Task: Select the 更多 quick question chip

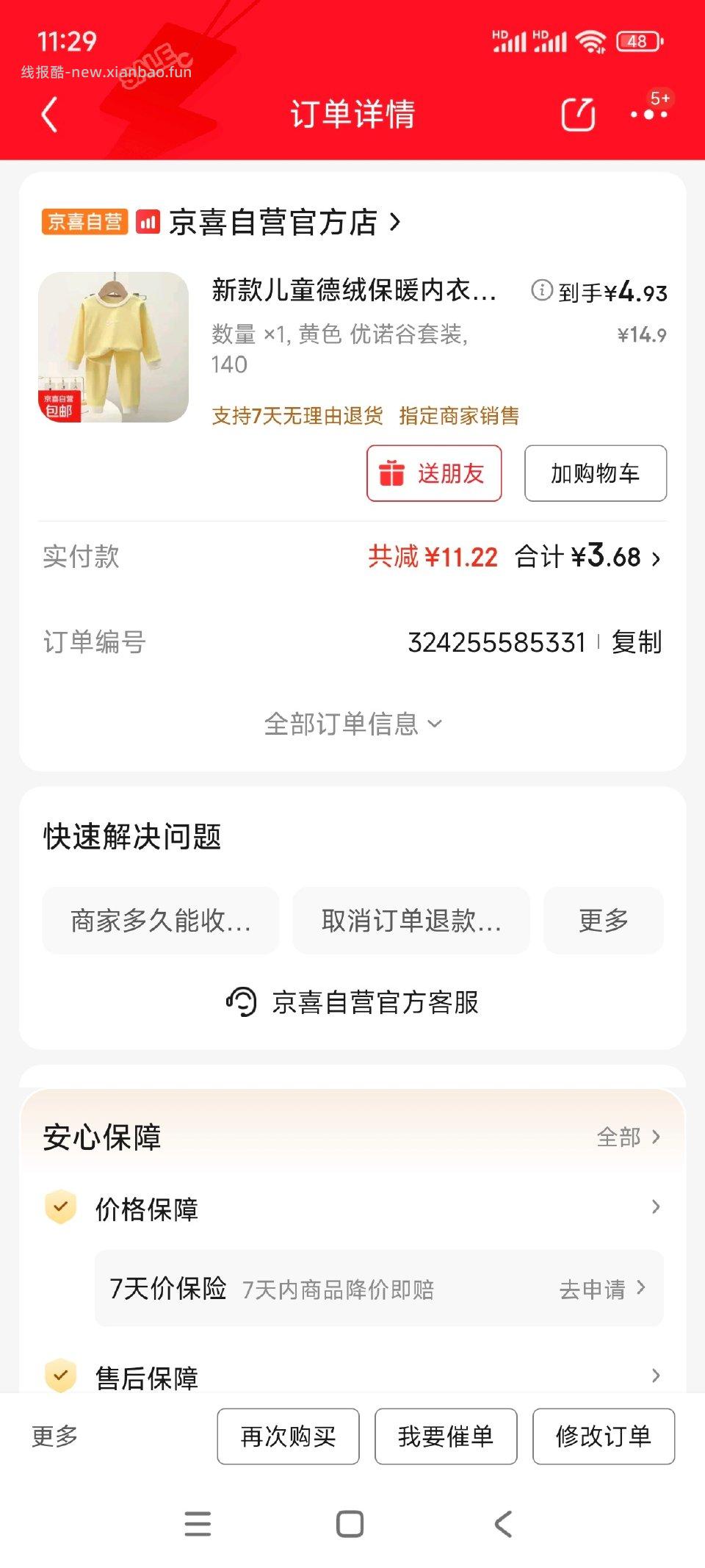Action: pos(603,921)
